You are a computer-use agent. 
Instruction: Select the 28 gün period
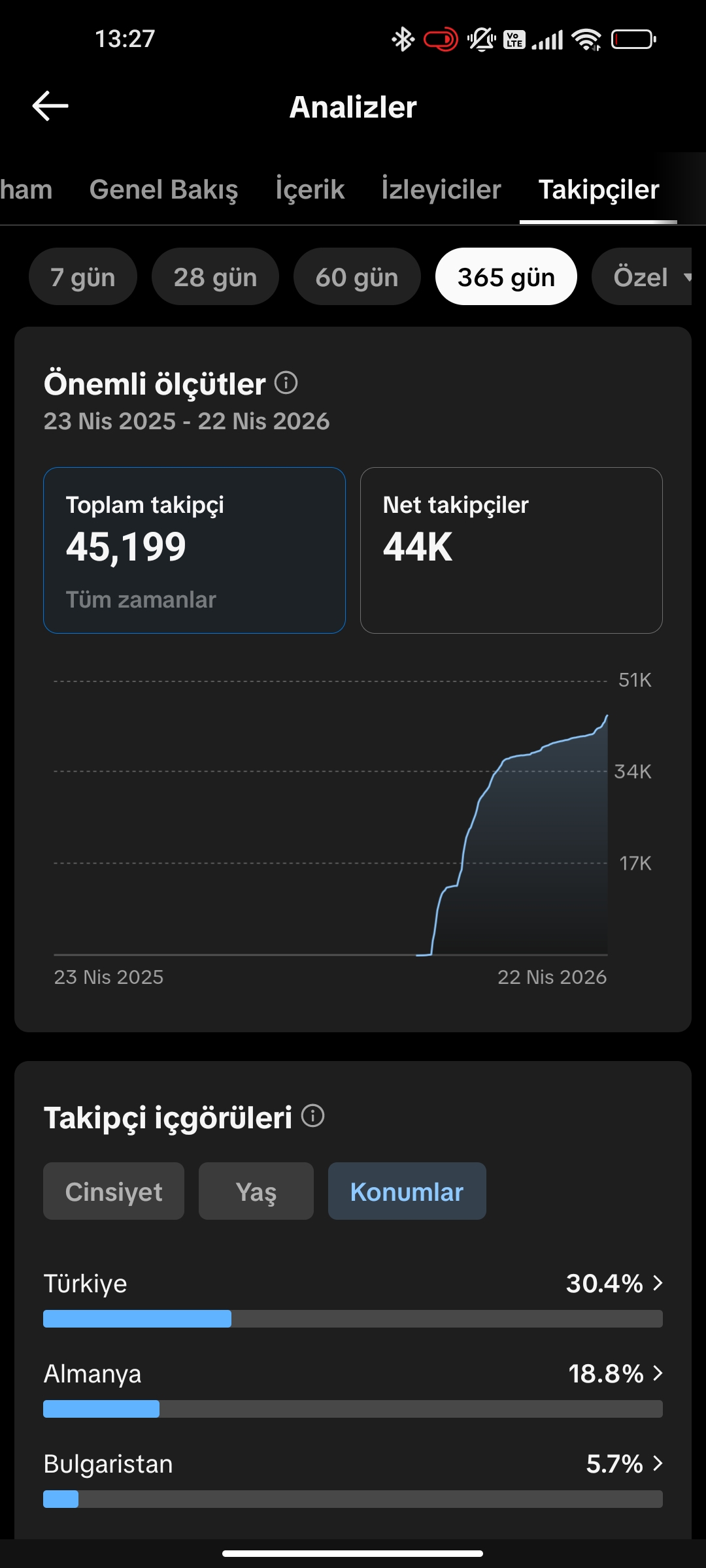click(x=215, y=276)
